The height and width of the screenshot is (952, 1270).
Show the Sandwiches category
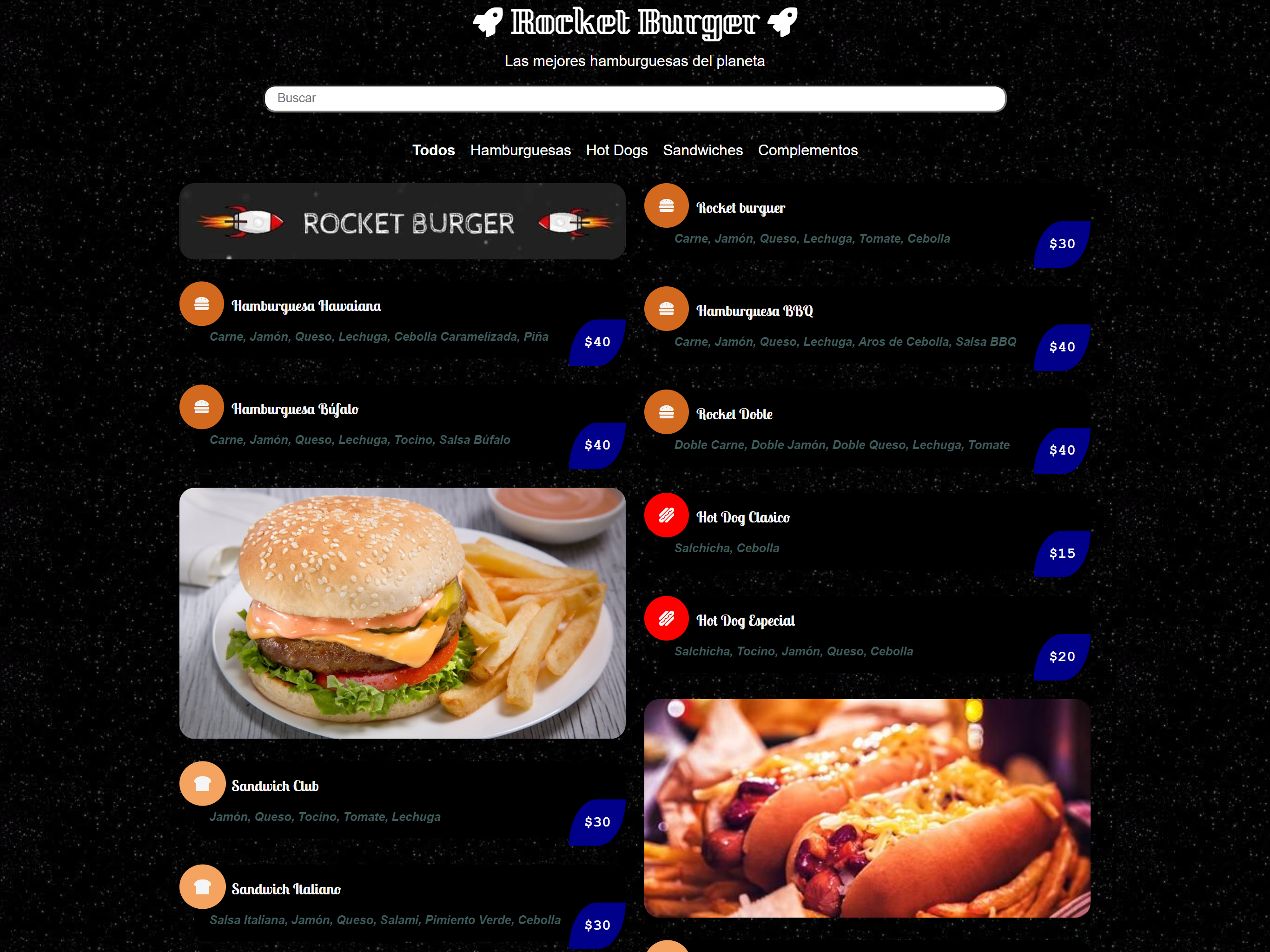(702, 151)
